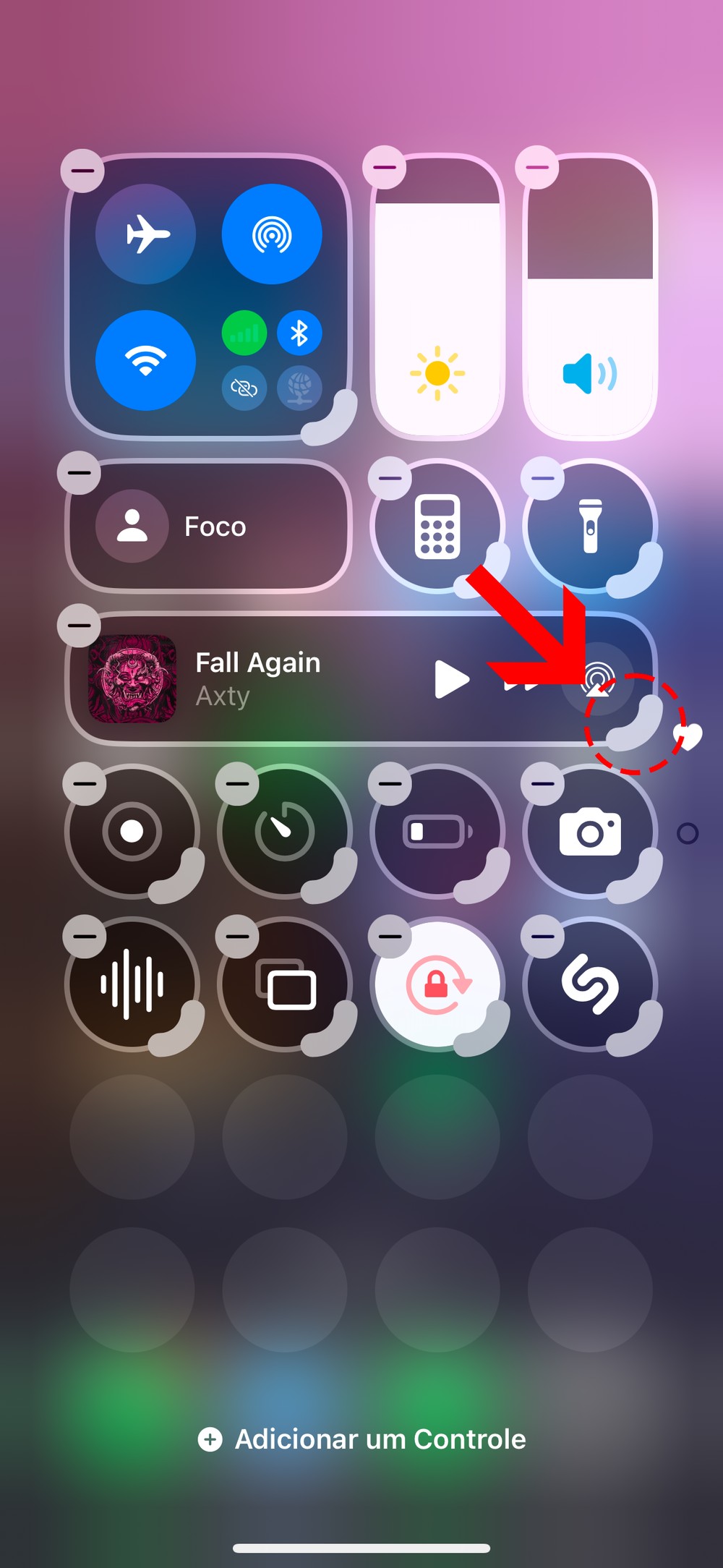Remove the connectivity group control
Viewport: 723px width, 1568px height.
[x=83, y=171]
